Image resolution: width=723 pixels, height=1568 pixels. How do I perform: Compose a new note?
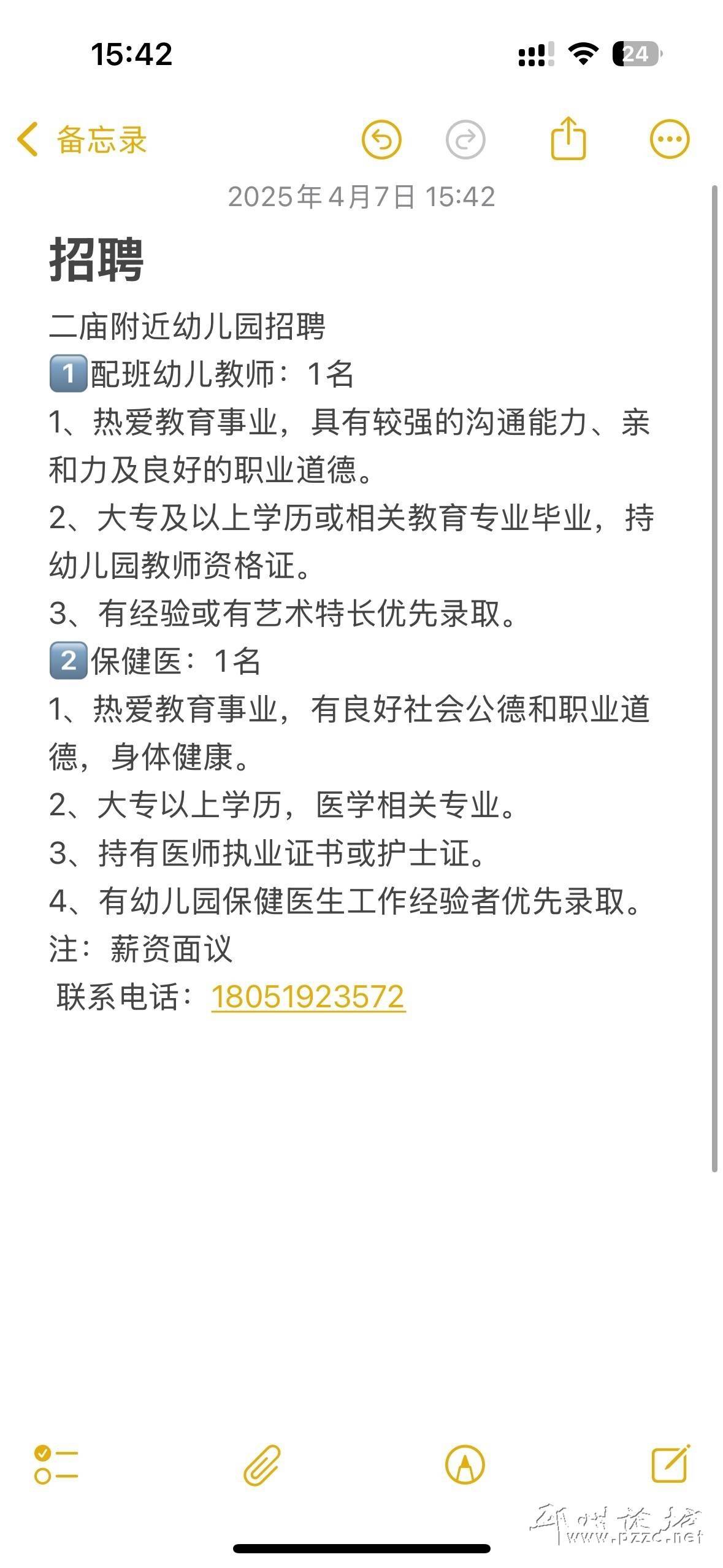(x=670, y=1464)
